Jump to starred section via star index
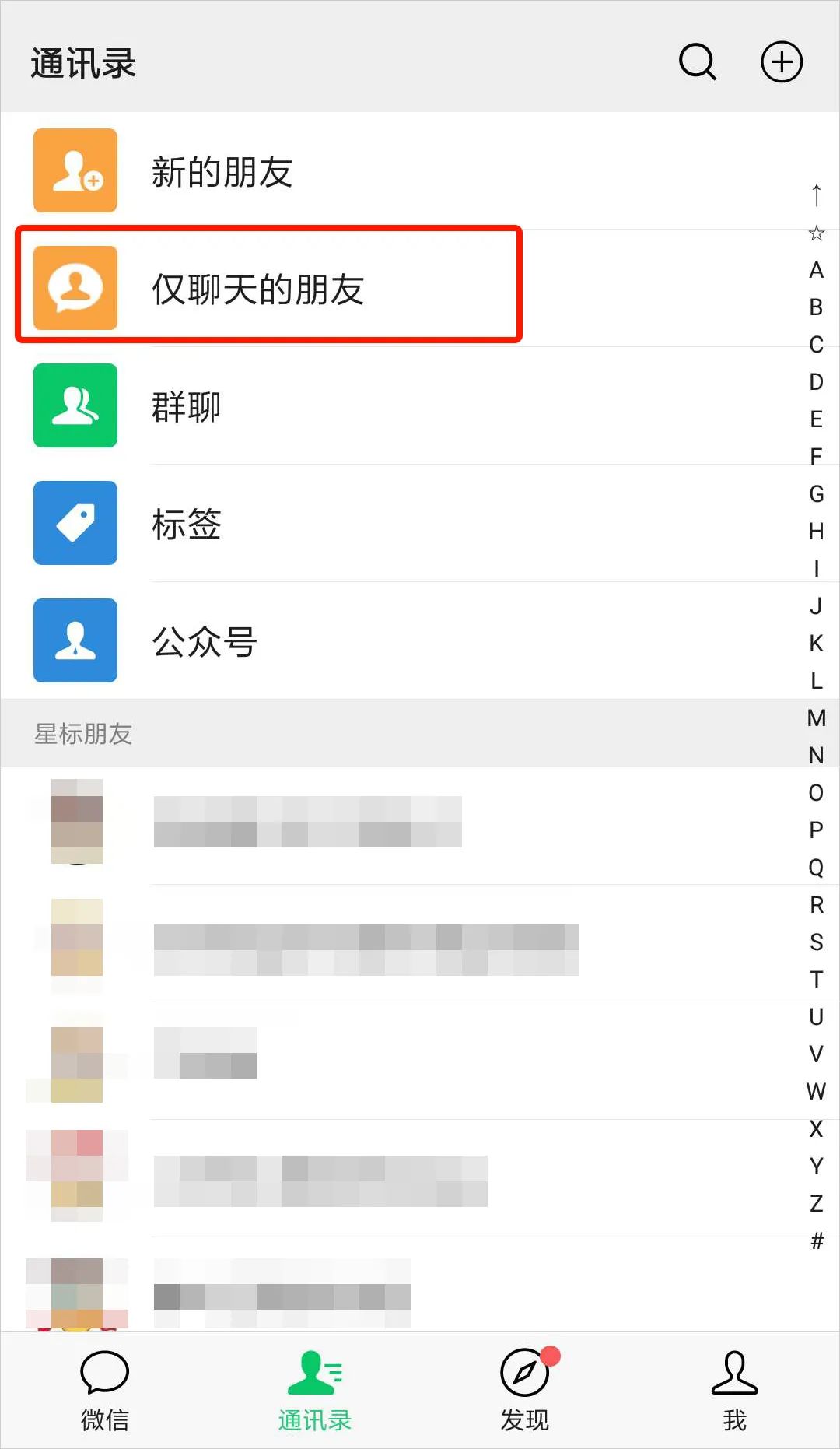The height and width of the screenshot is (1449, 840). point(816,233)
